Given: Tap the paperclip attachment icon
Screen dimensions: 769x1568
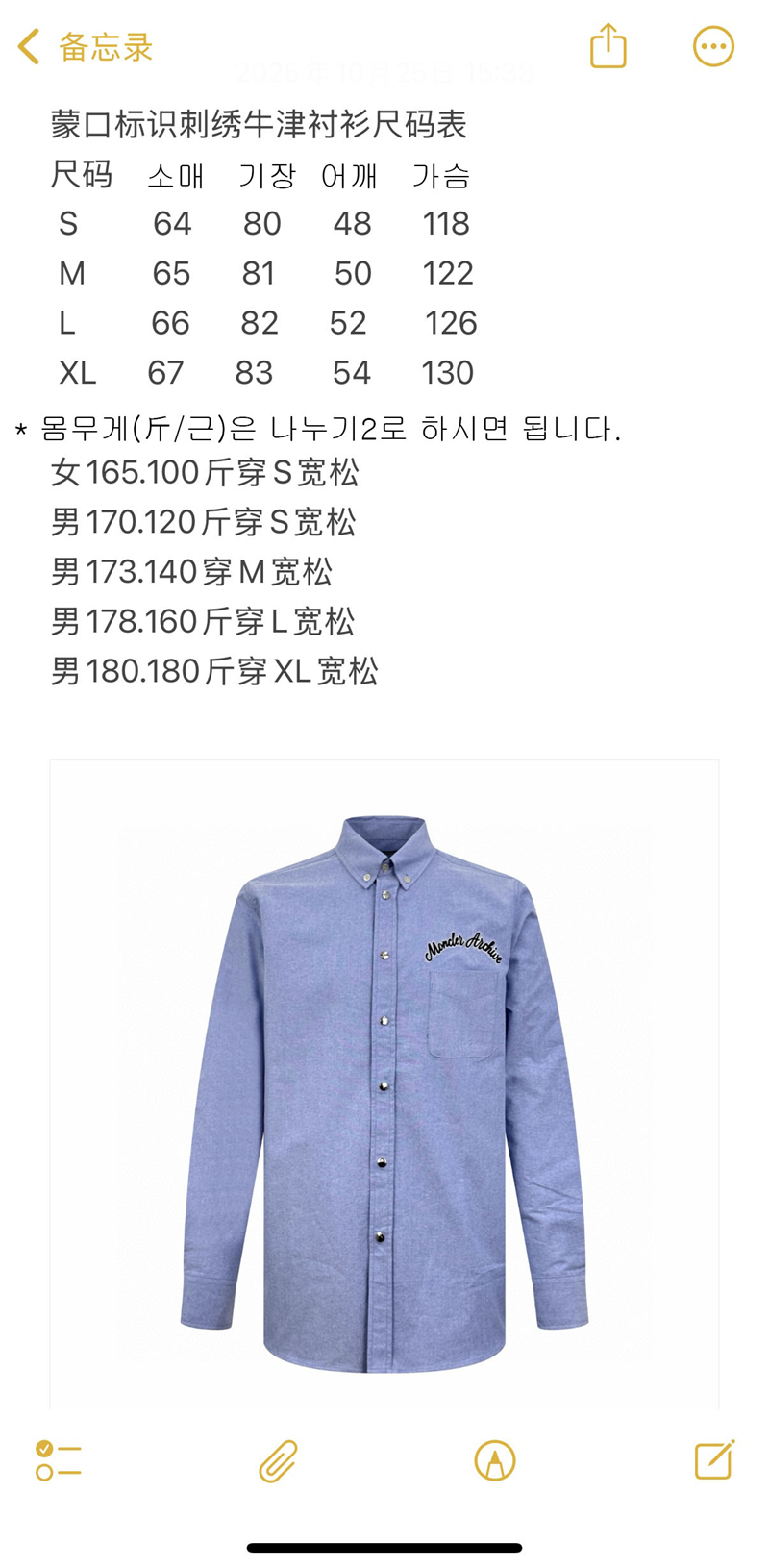Looking at the screenshot, I should (278, 1461).
